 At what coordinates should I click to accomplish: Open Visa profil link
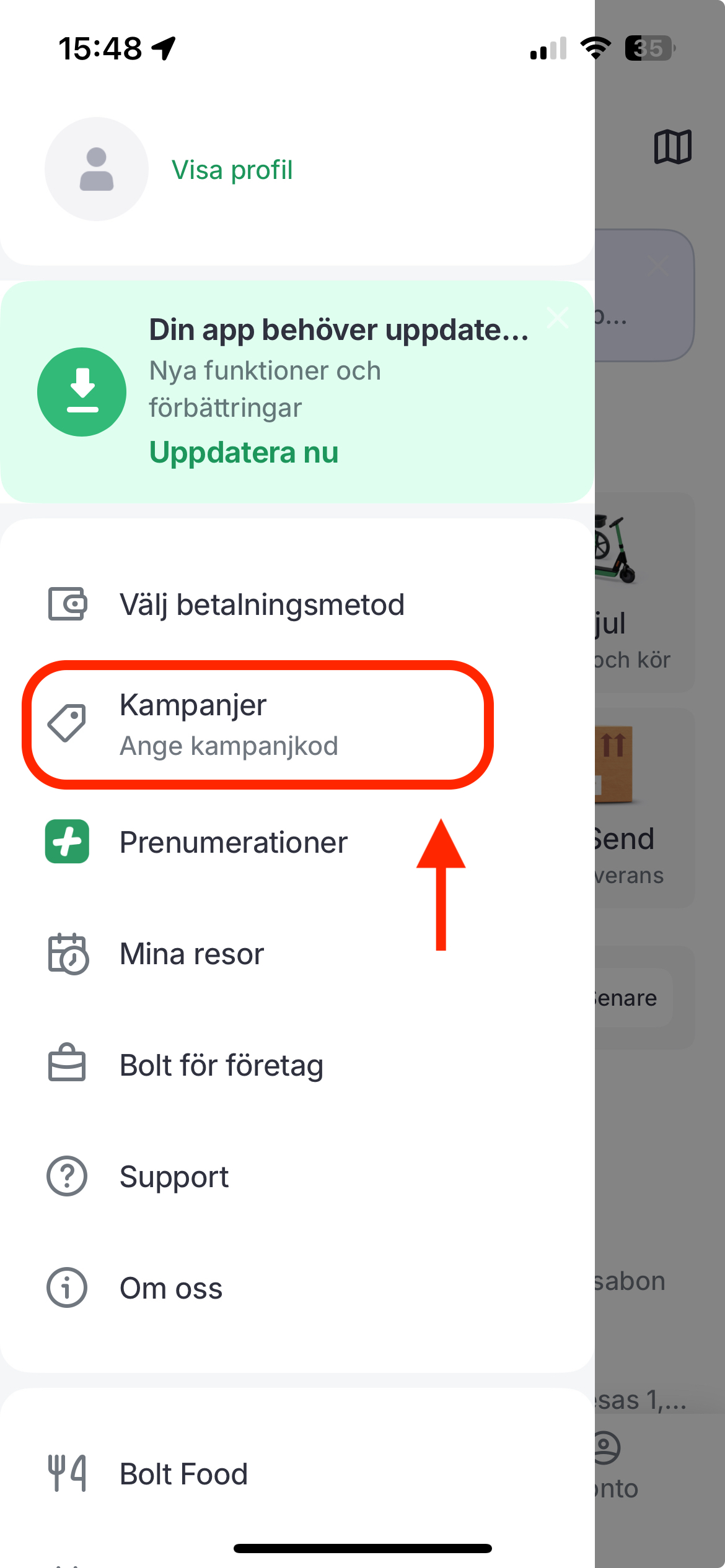coord(232,170)
